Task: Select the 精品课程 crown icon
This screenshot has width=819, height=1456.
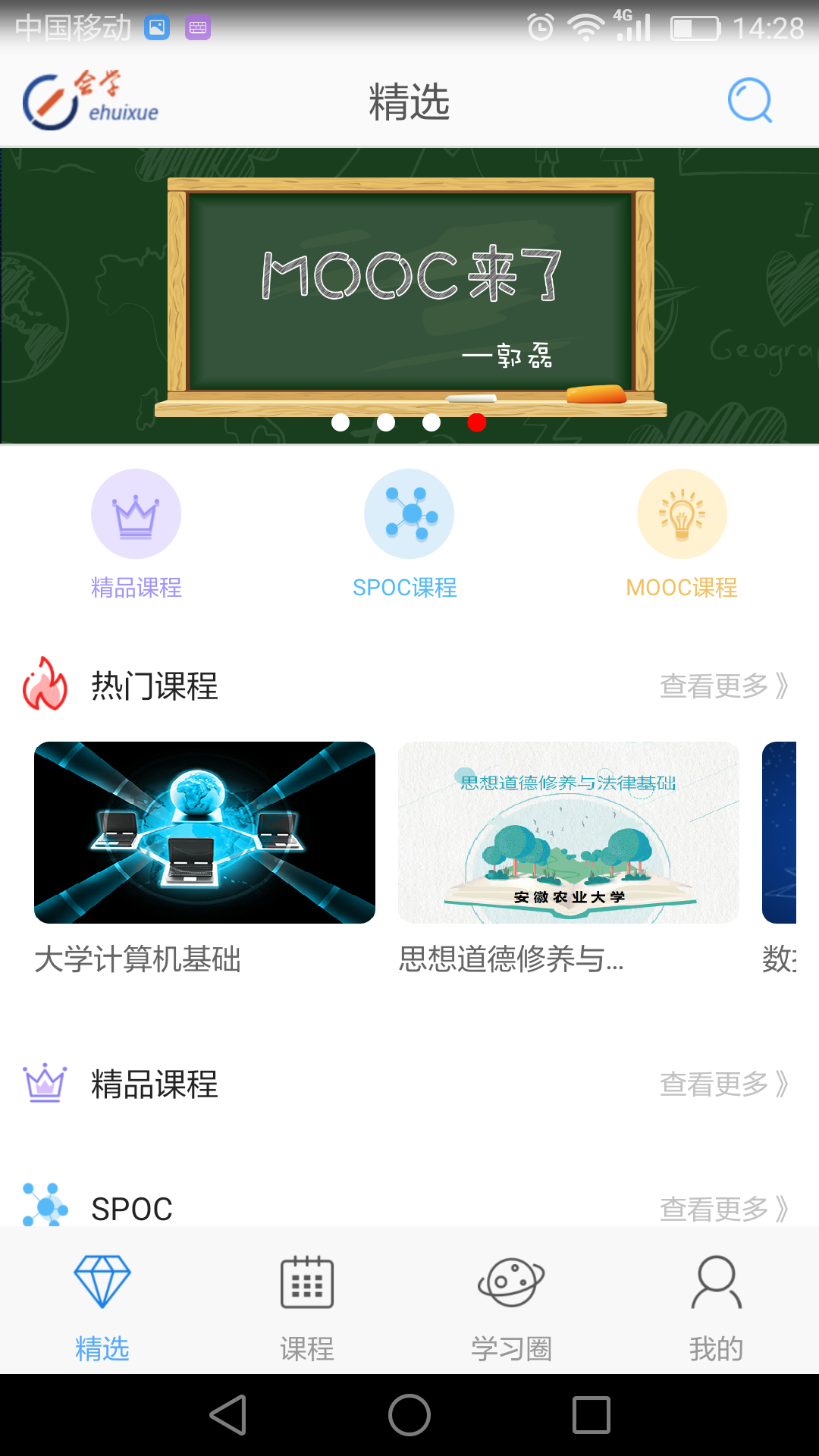Action: point(136,513)
